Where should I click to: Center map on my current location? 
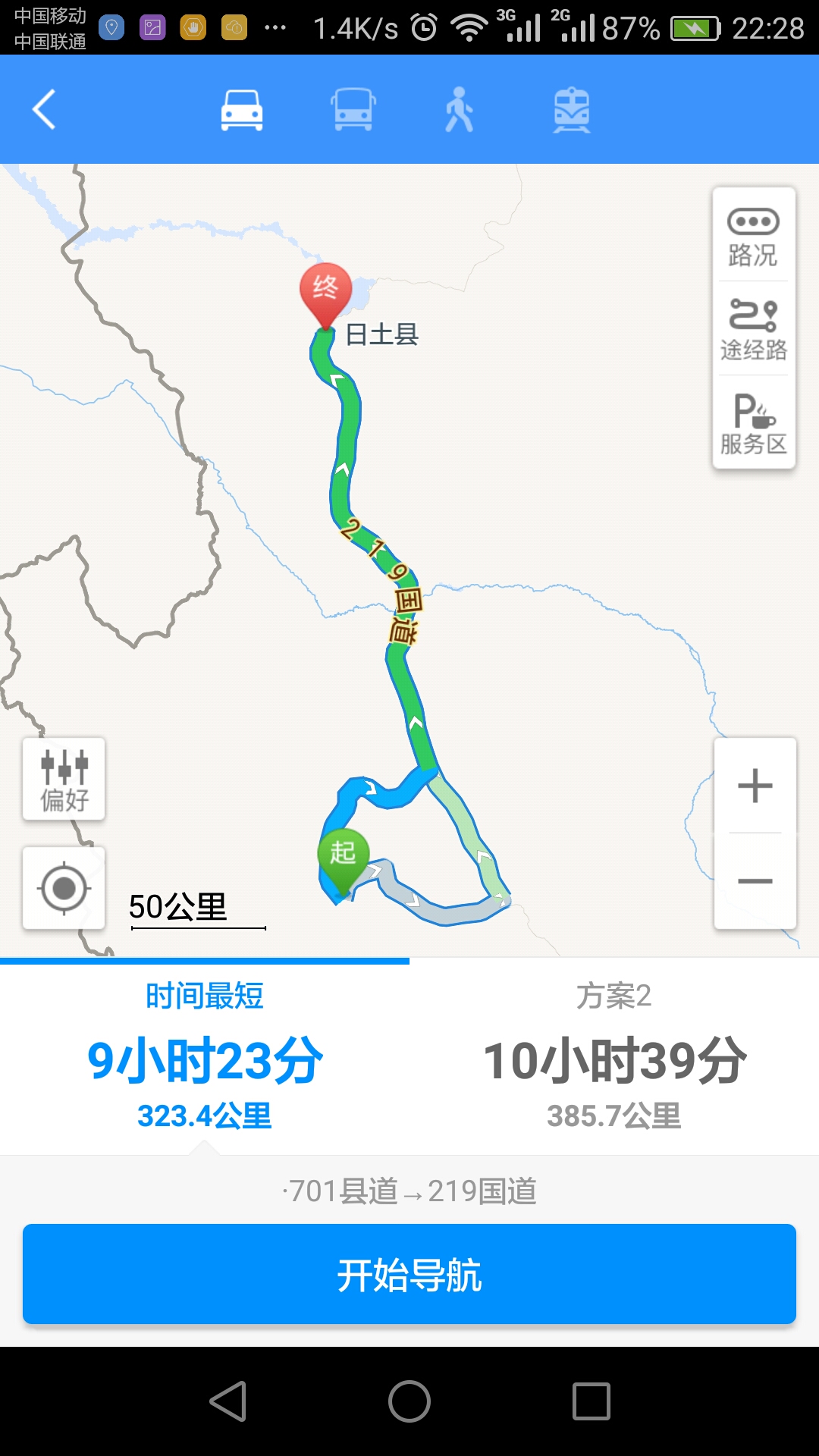click(64, 888)
